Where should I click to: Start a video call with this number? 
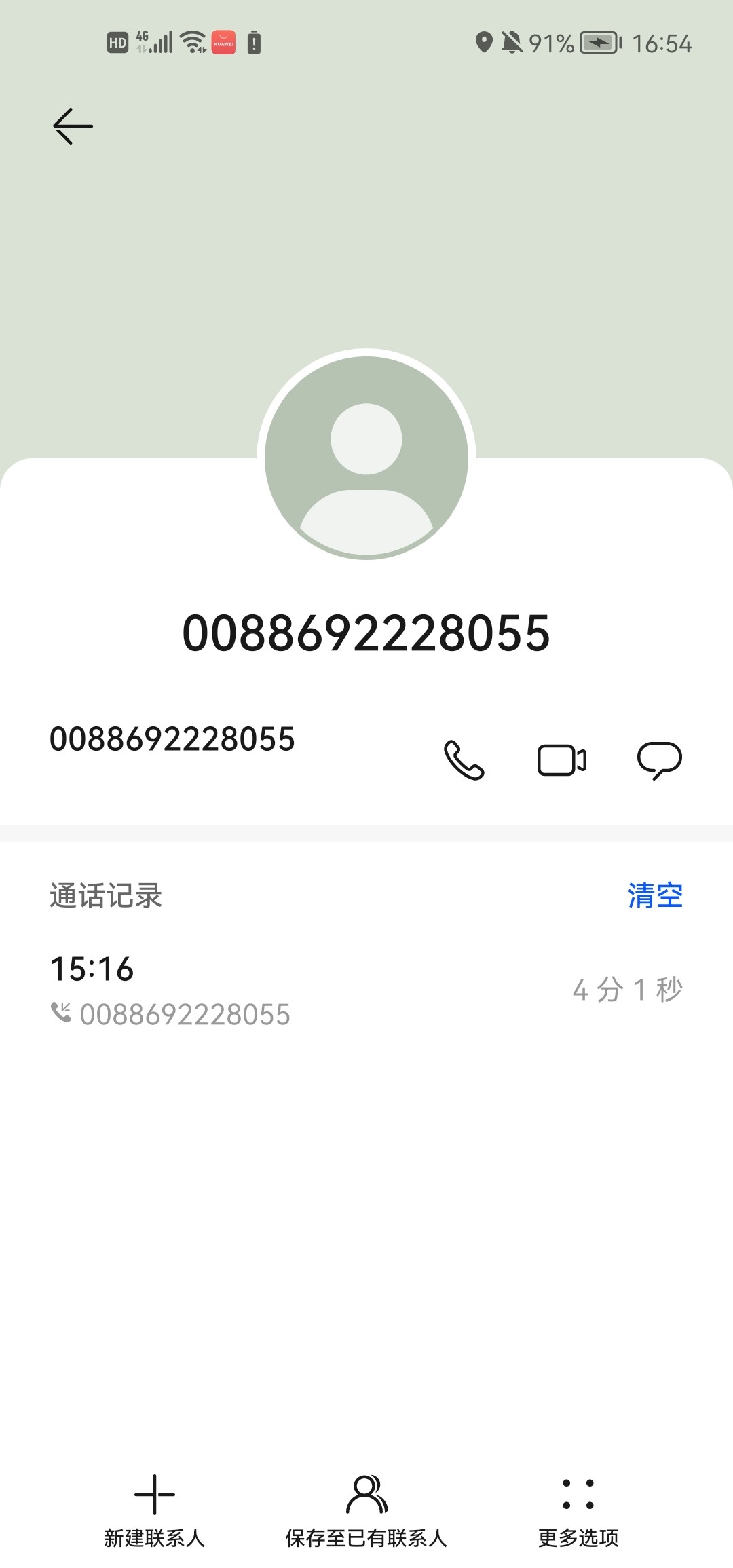tap(562, 760)
